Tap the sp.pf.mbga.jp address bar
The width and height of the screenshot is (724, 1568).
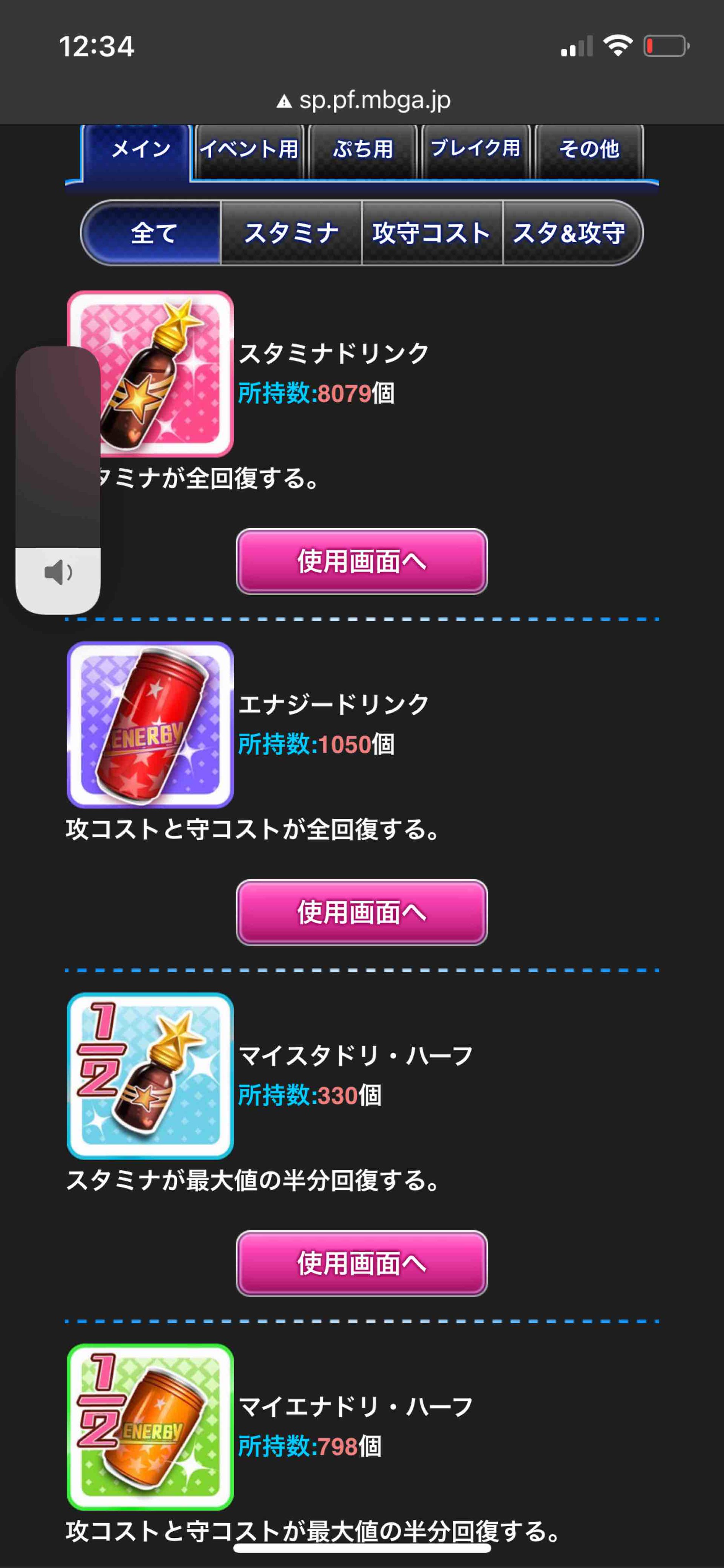pyautogui.click(x=363, y=100)
